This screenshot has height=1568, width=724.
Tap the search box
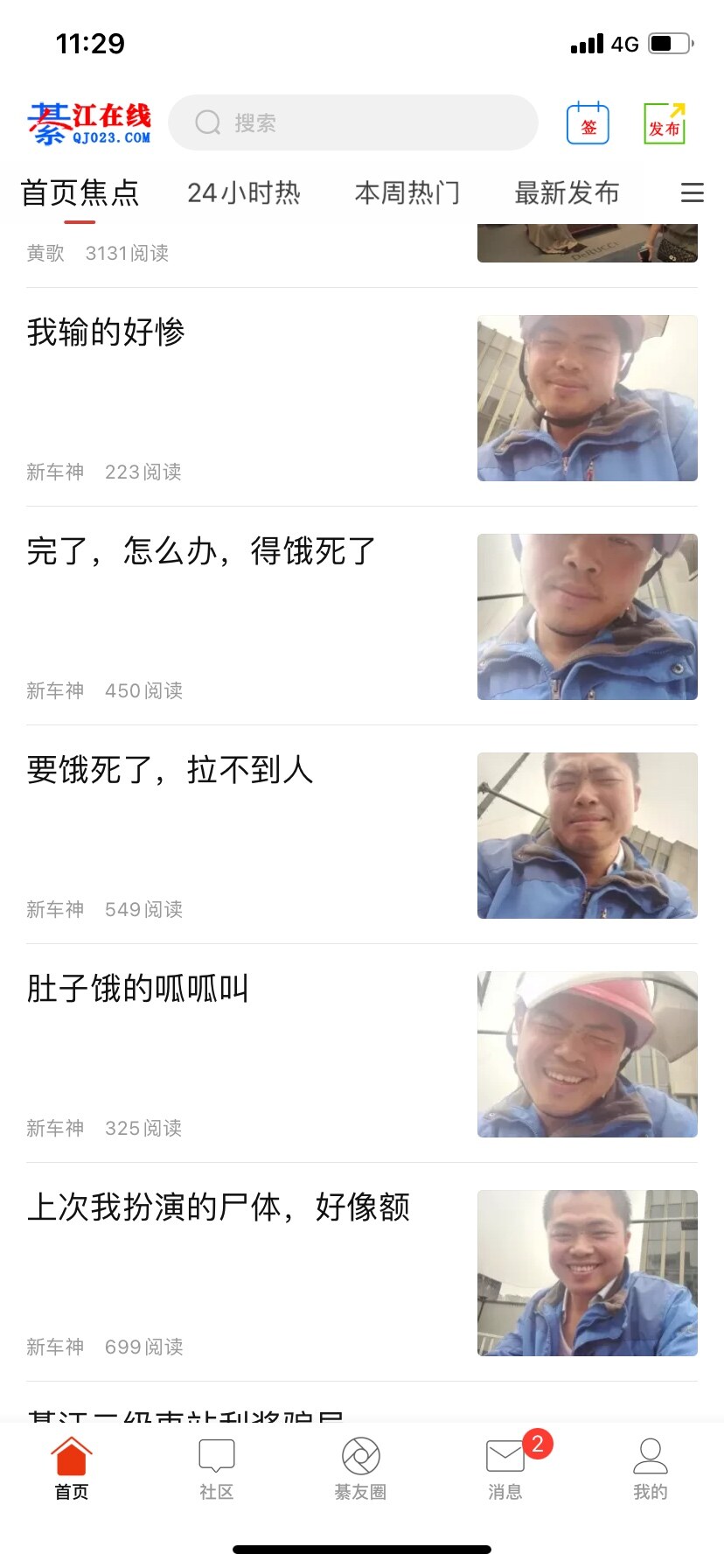352,122
